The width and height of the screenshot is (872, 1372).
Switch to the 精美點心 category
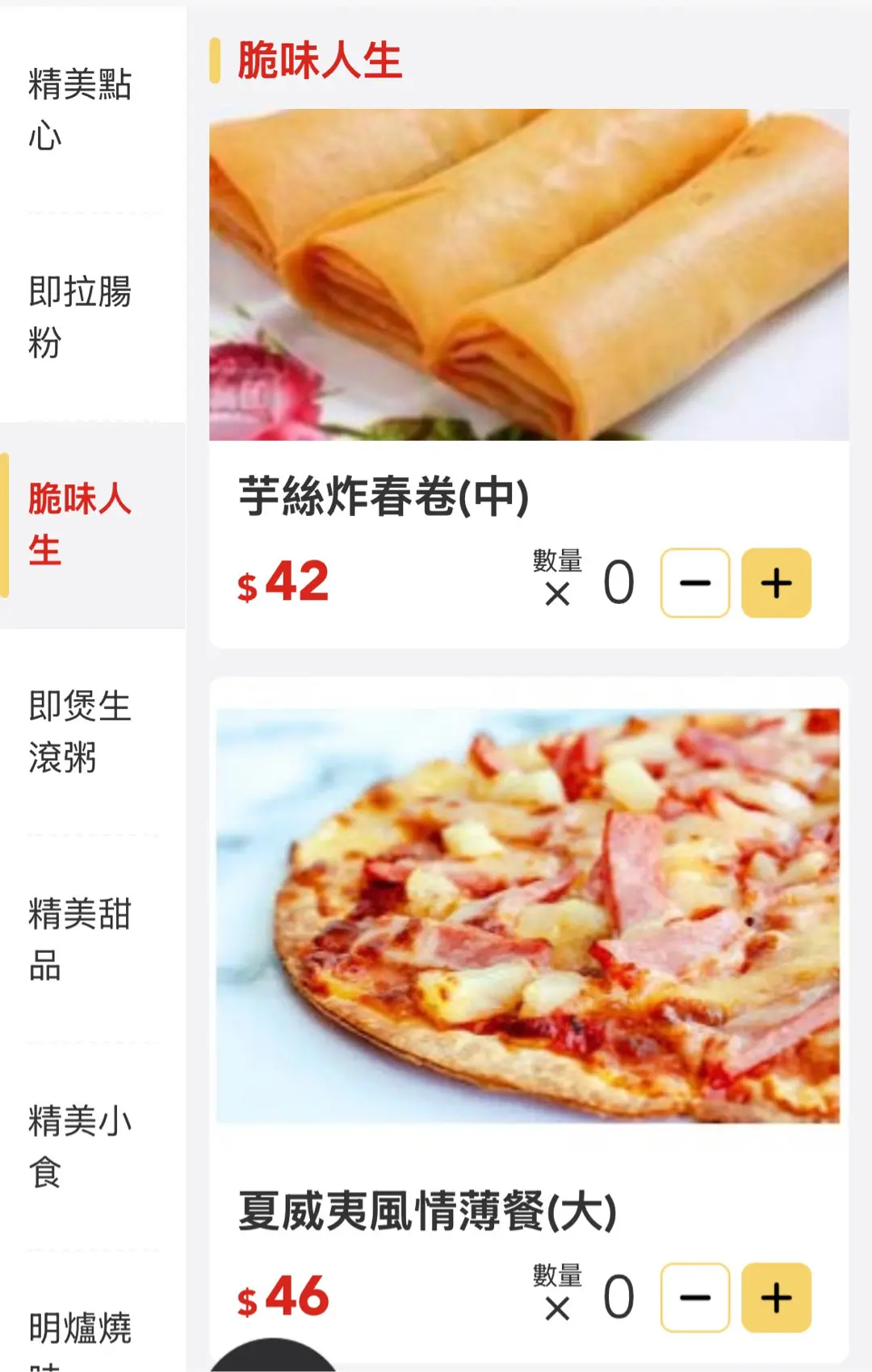pyautogui.click(x=79, y=110)
